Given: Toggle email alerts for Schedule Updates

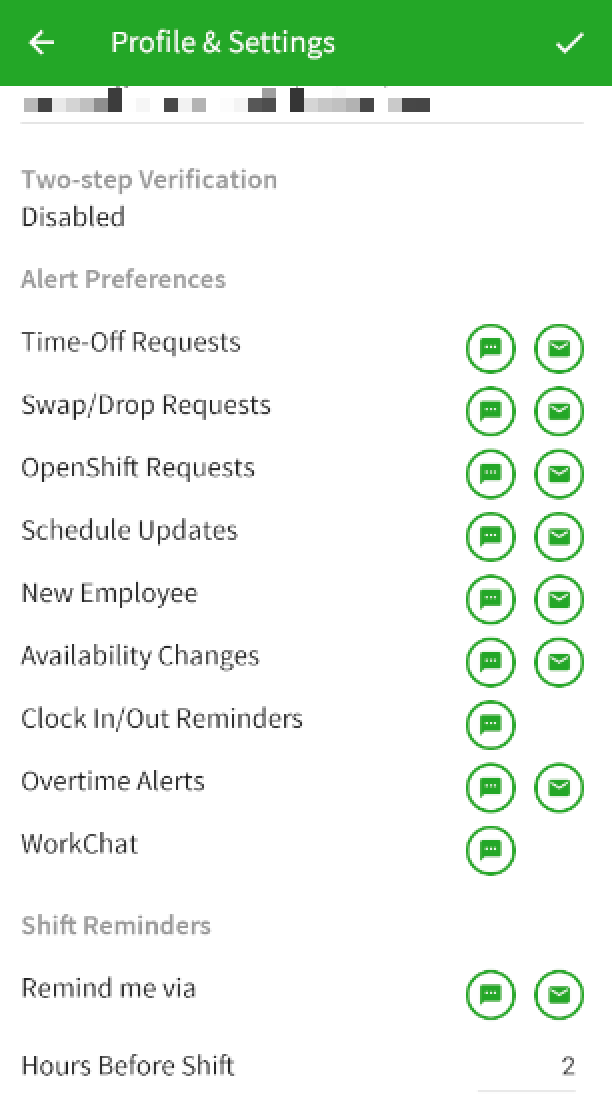Looking at the screenshot, I should pos(559,537).
